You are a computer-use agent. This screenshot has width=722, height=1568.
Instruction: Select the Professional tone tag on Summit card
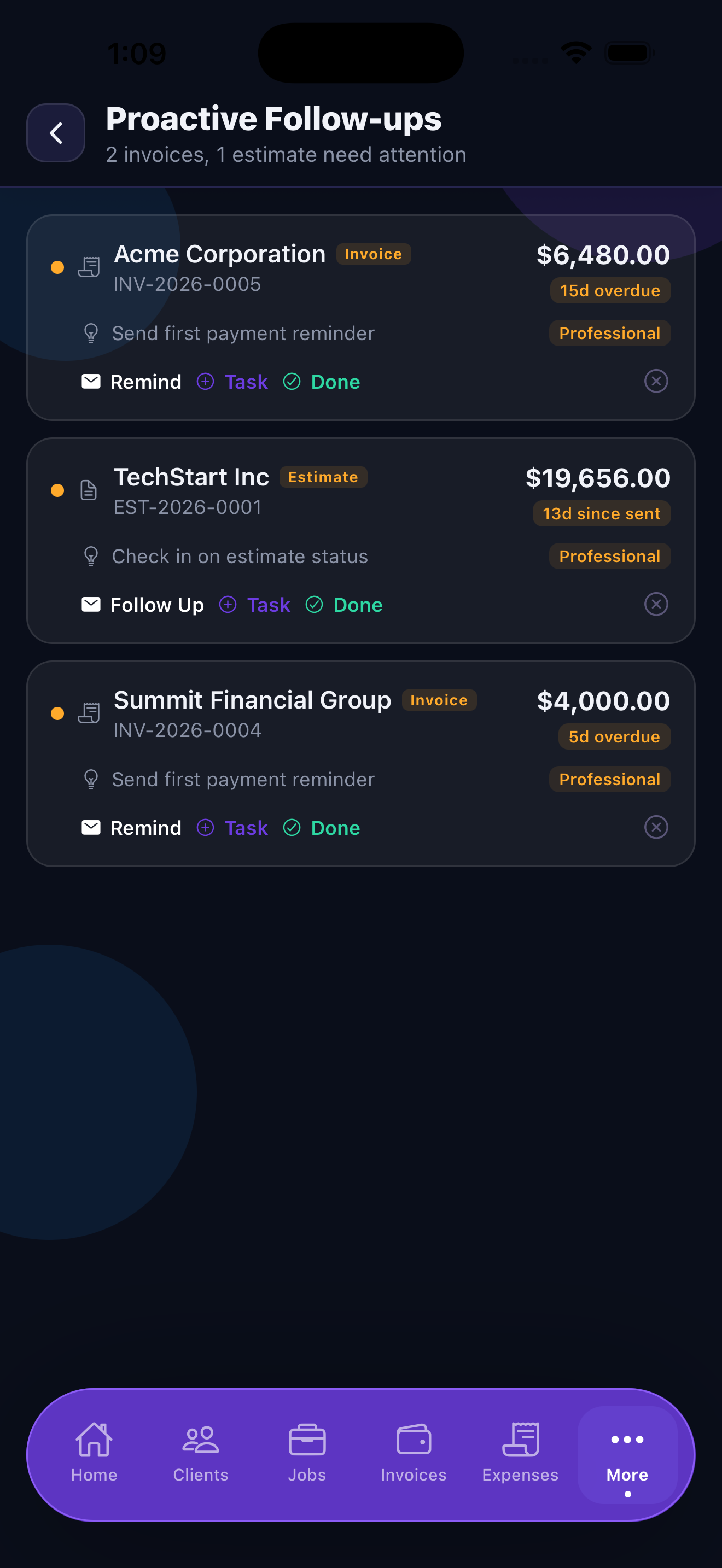pyautogui.click(x=609, y=779)
